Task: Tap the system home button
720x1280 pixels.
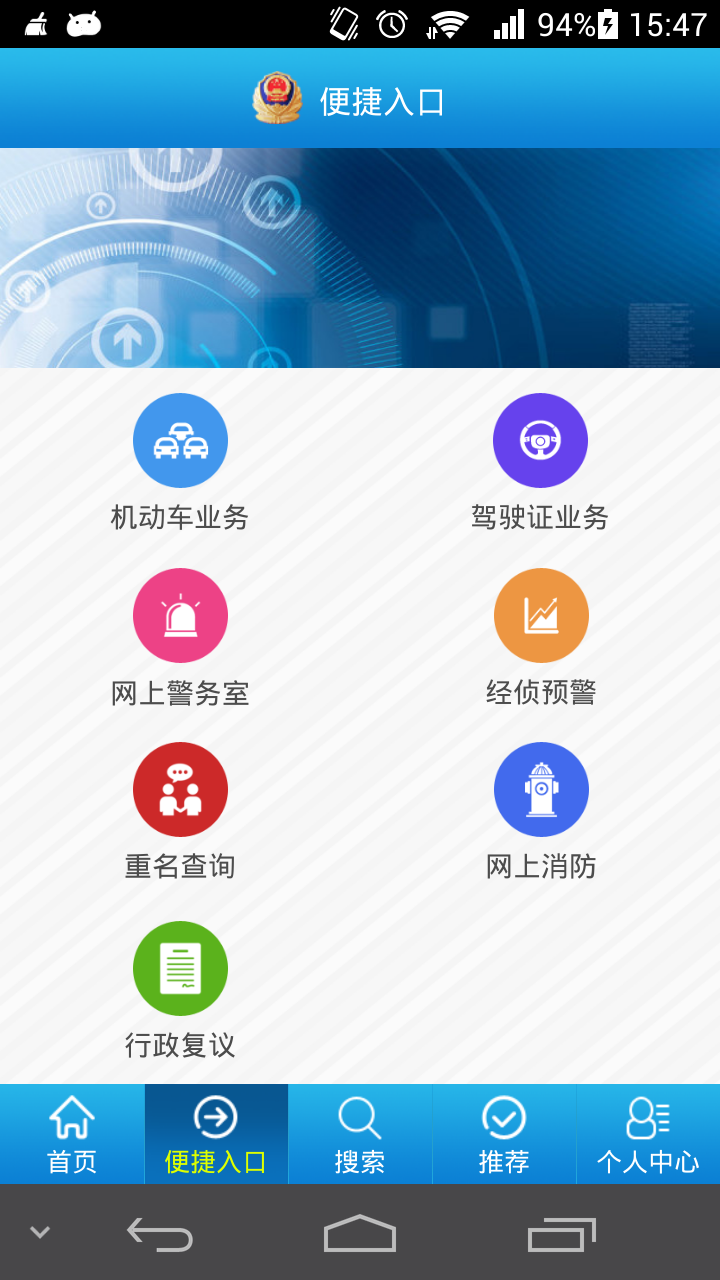Action: coord(360,1234)
